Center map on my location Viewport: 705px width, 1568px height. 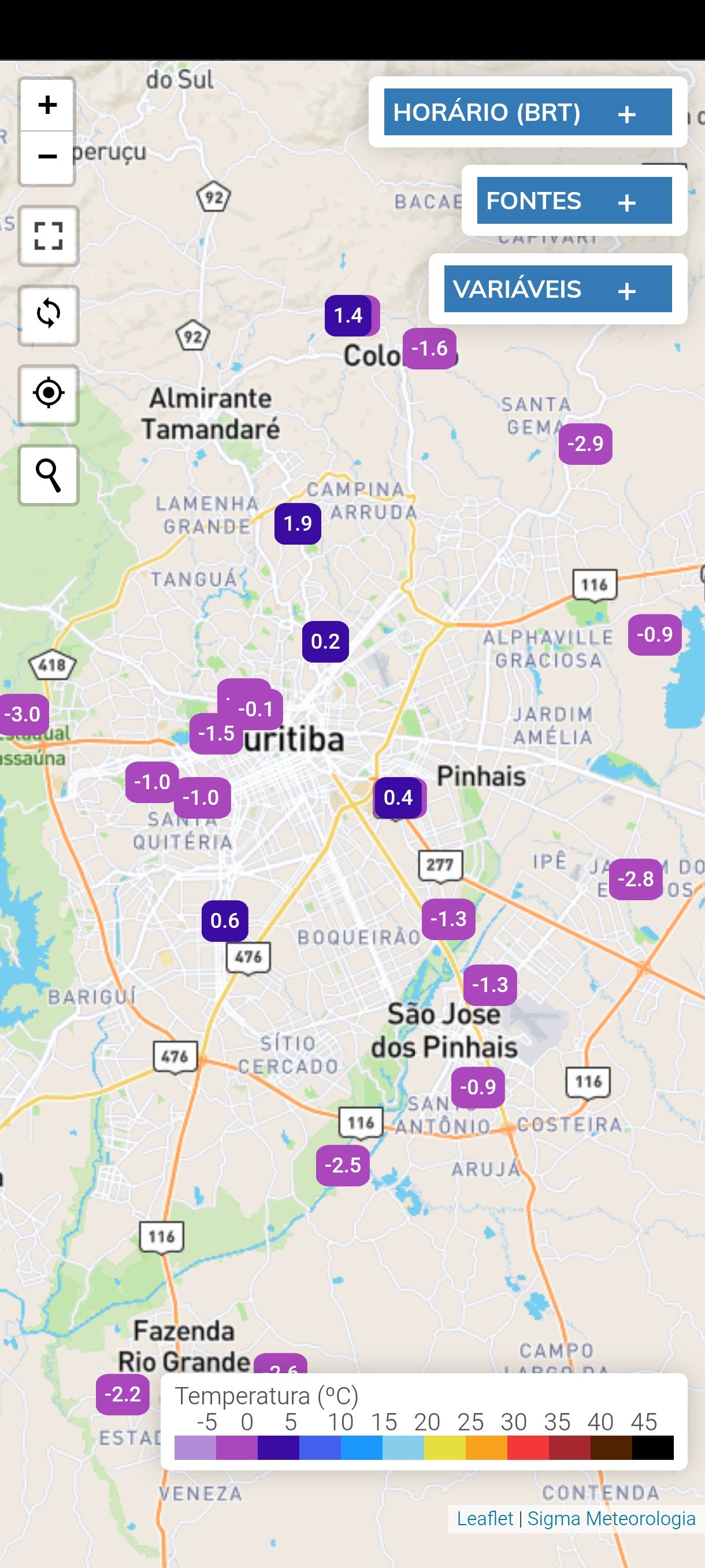pyautogui.click(x=49, y=394)
